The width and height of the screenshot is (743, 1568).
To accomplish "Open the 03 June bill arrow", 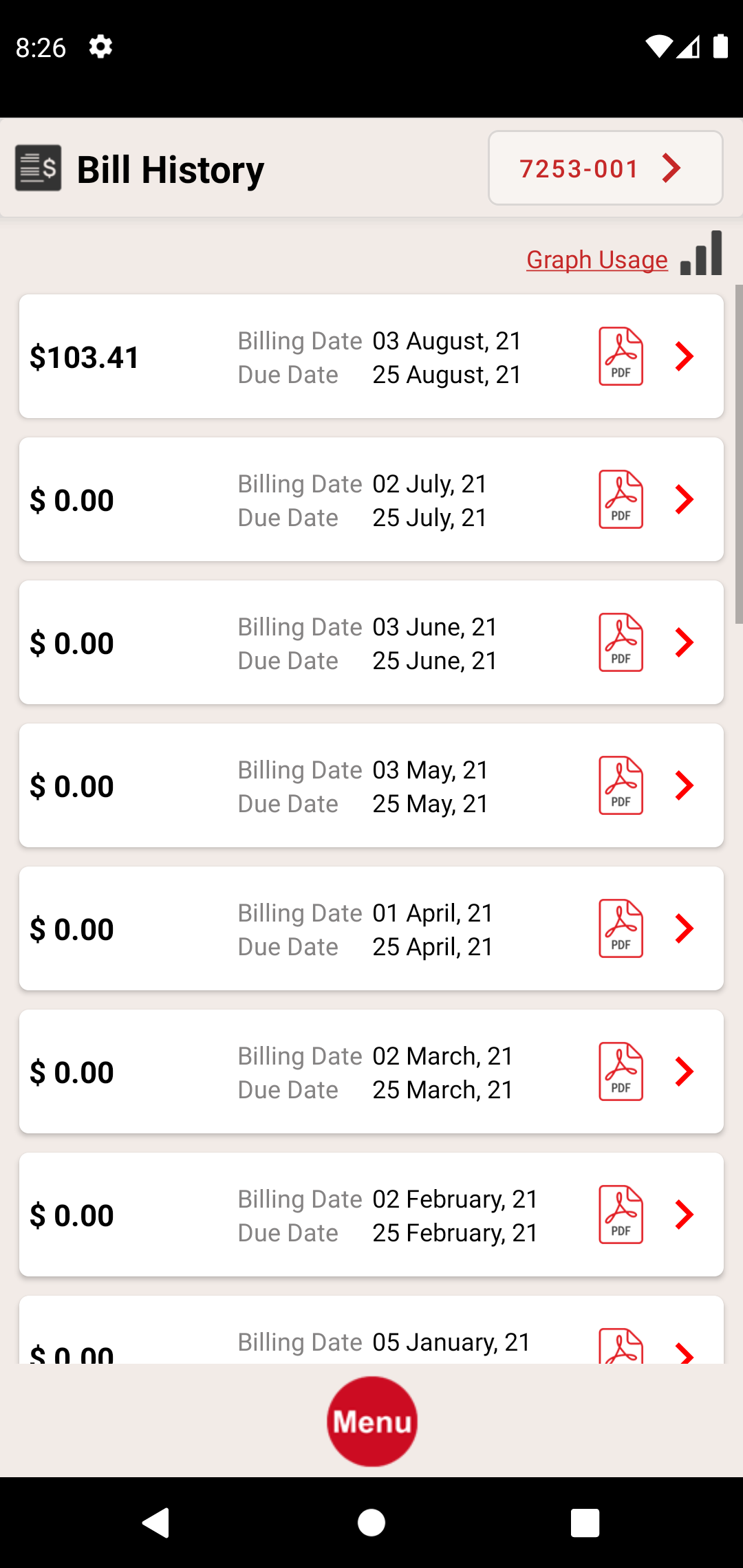I will pos(685,642).
